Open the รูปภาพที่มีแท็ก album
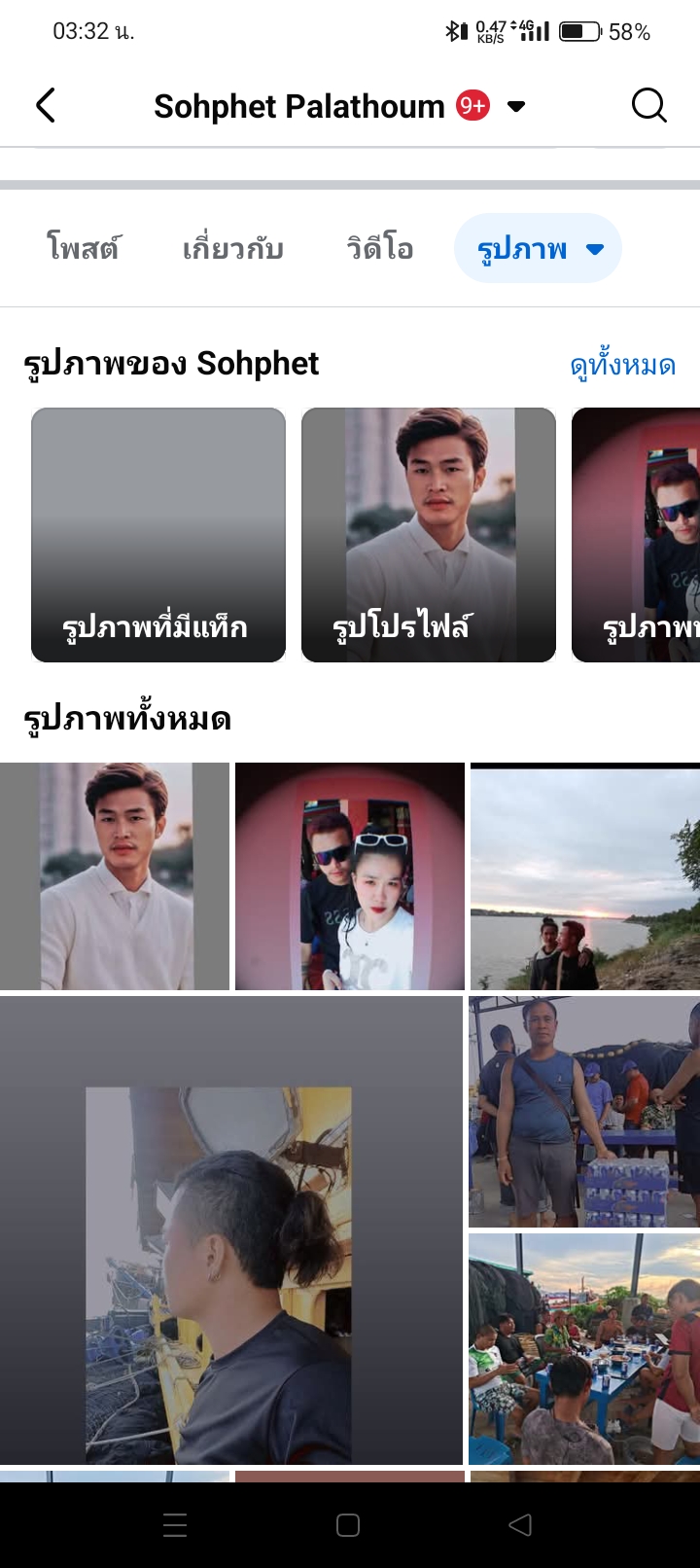The width and height of the screenshot is (700, 1568). 158,535
